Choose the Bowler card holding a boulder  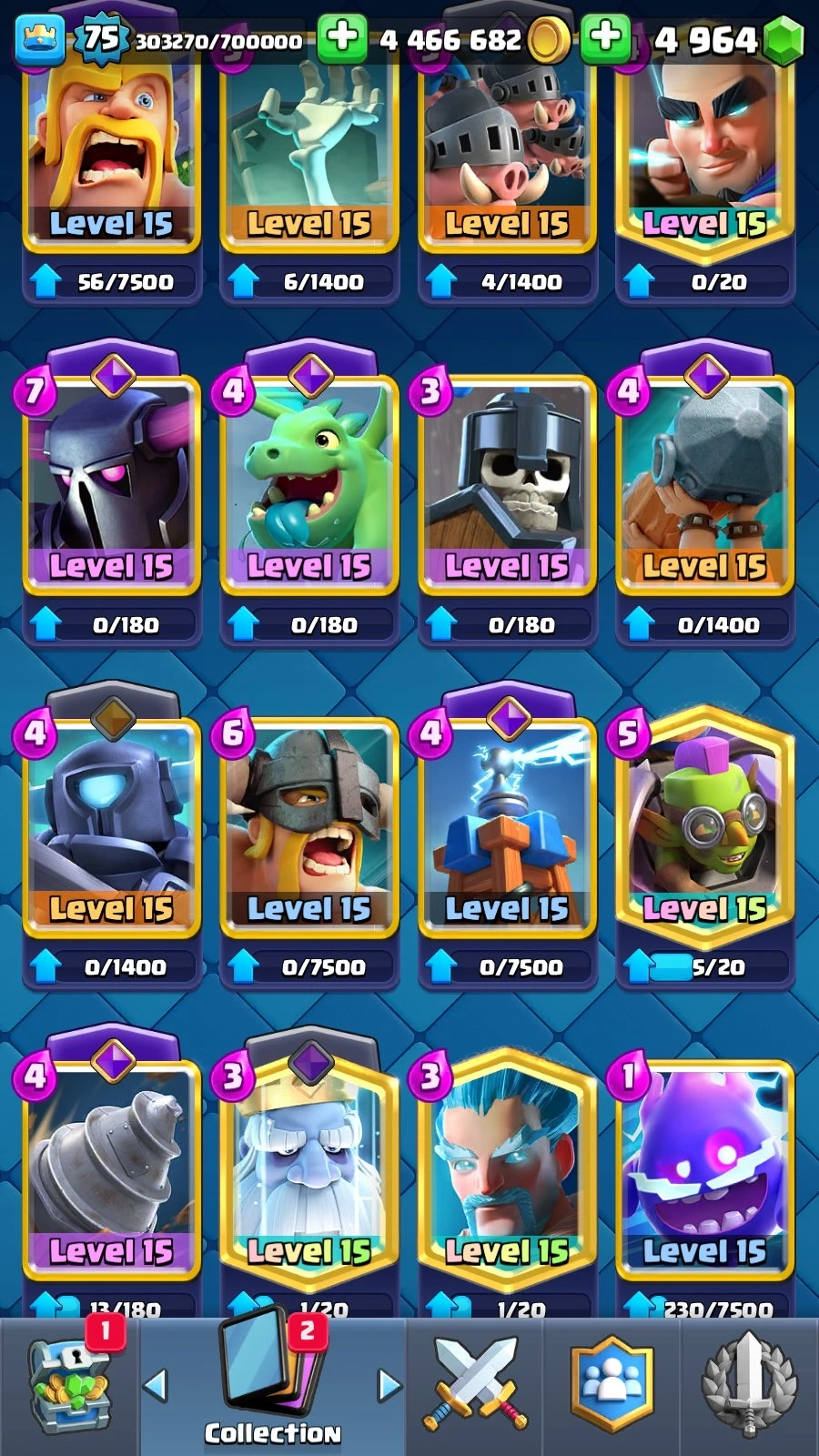[705, 482]
